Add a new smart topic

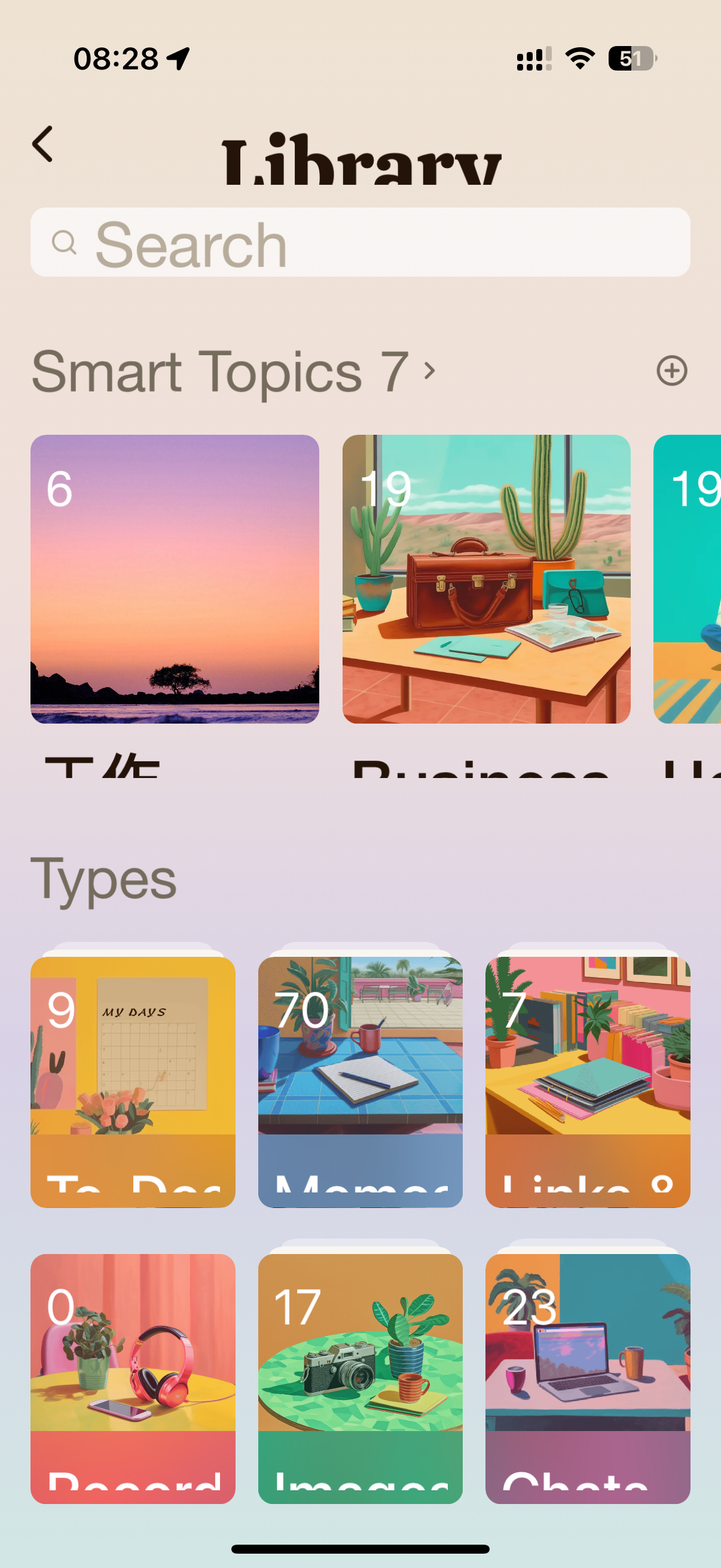click(x=672, y=371)
